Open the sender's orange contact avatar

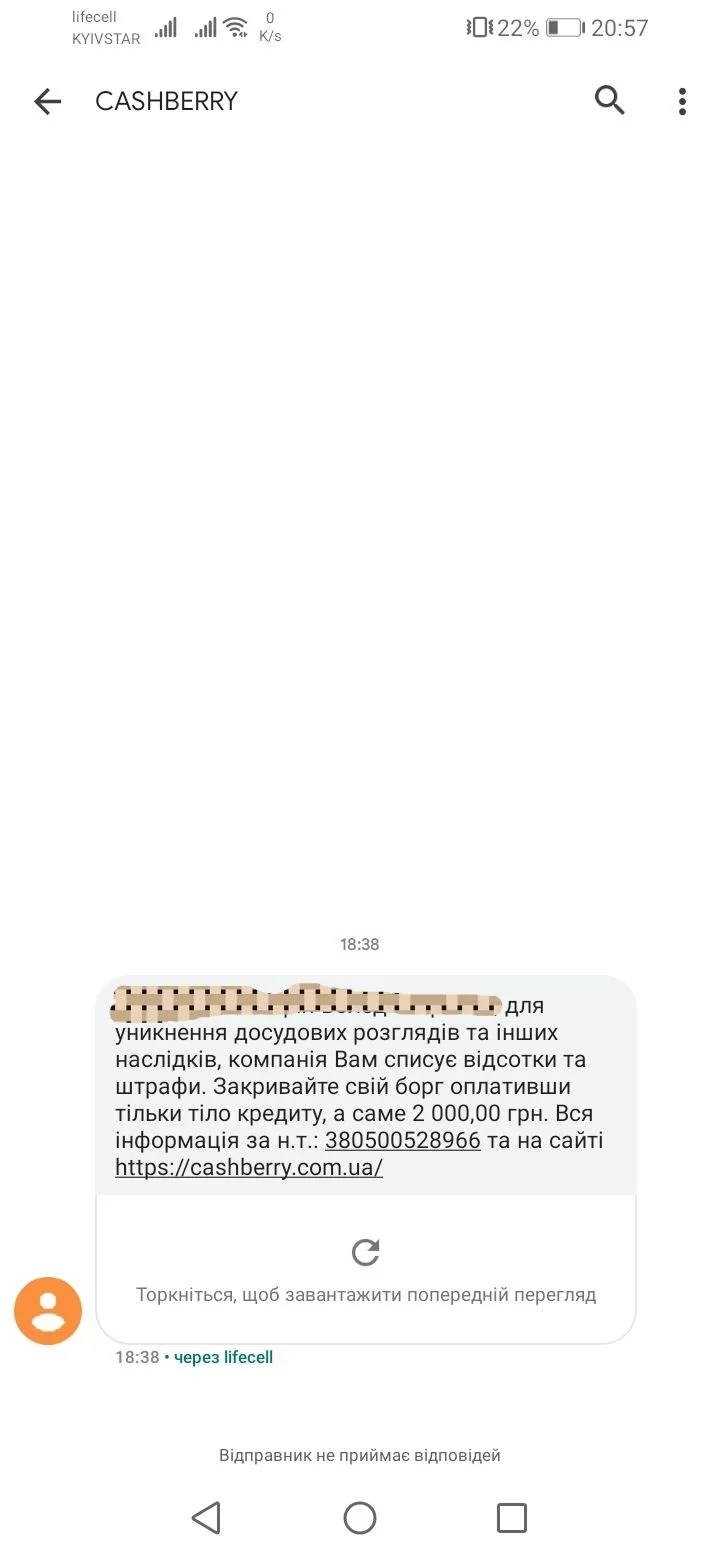[x=48, y=1310]
